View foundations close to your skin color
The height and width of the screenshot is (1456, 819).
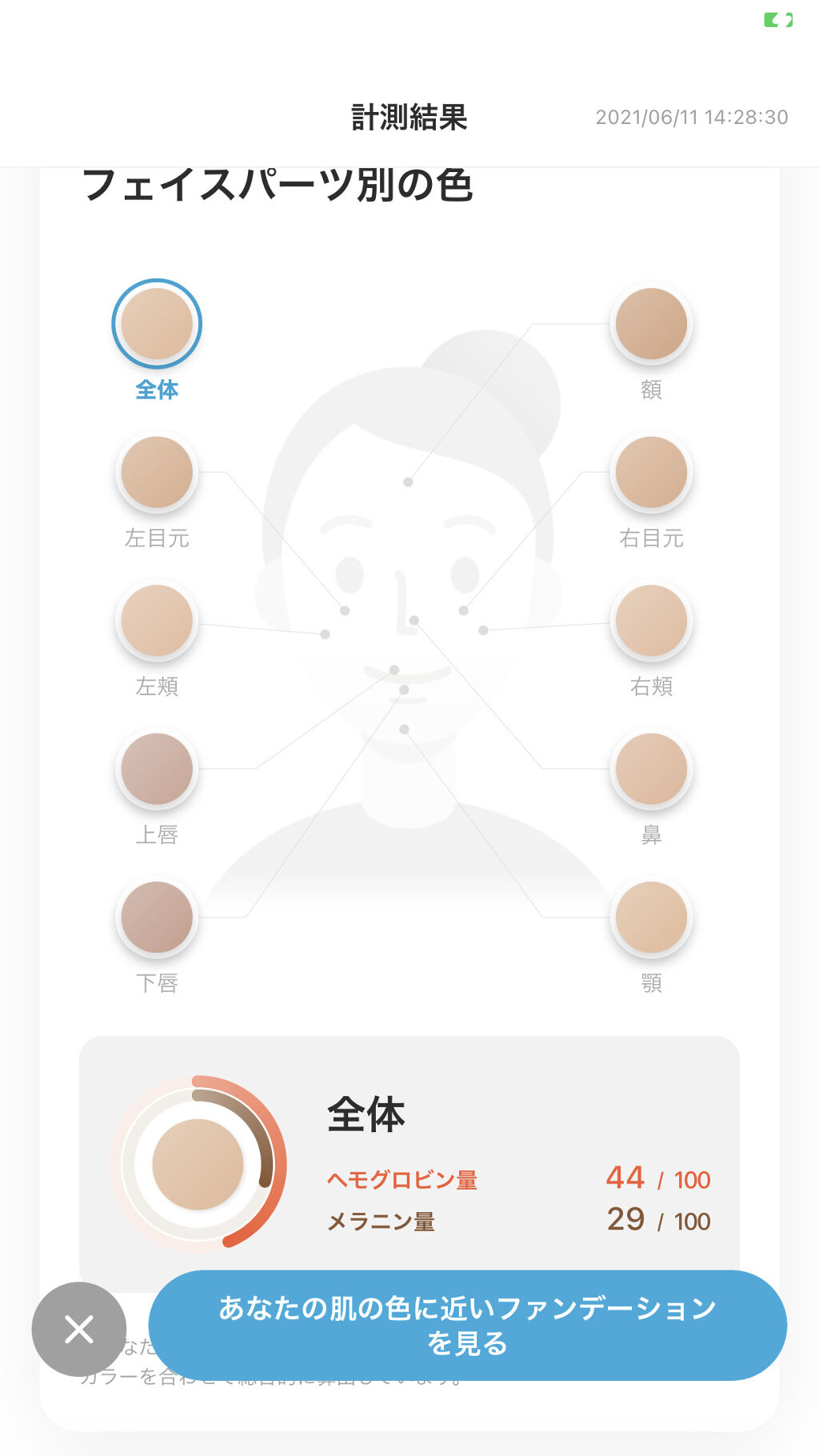tap(467, 1325)
